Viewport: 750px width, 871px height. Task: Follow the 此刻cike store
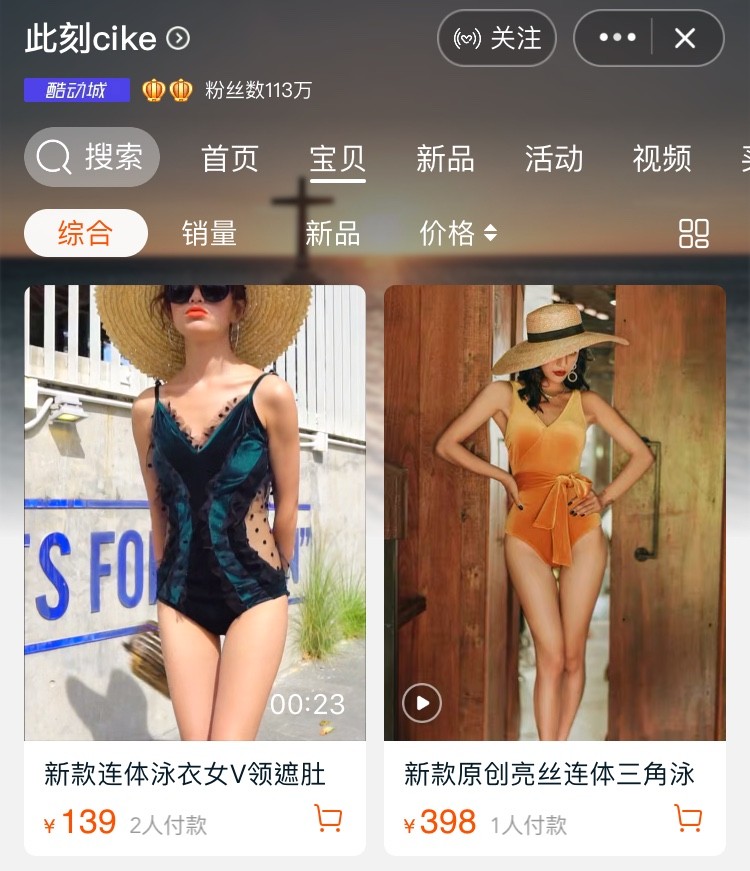(497, 39)
